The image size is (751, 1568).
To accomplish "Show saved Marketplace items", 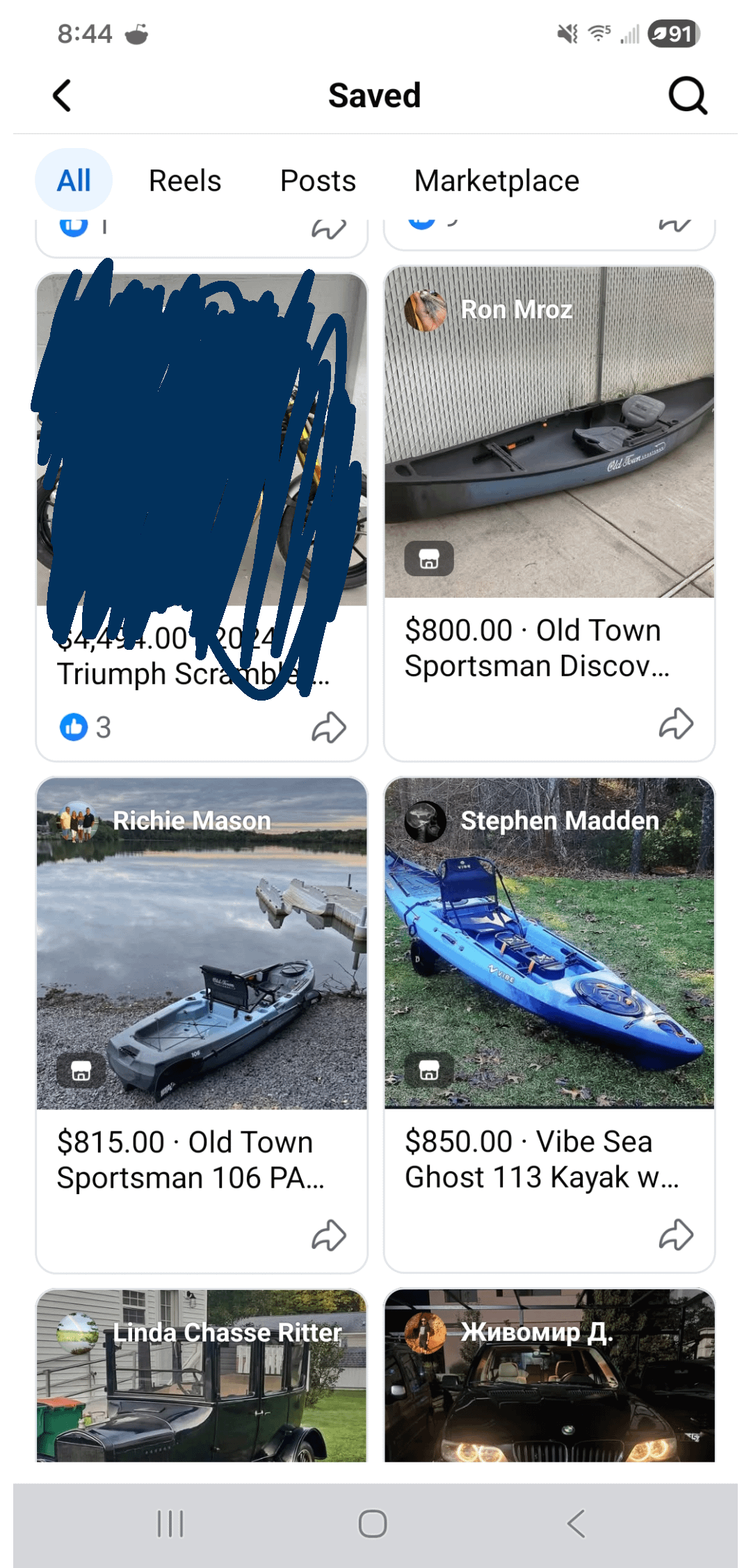I will point(496,181).
